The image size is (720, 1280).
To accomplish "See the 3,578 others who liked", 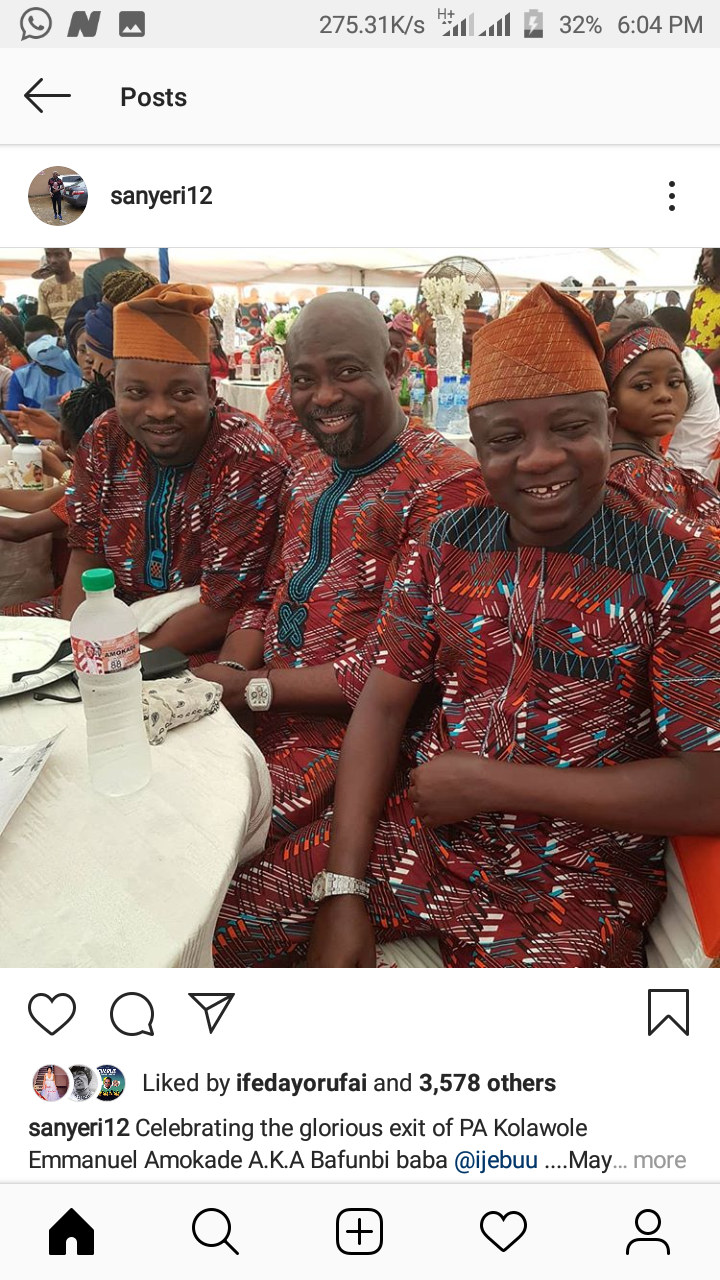I will pos(487,1083).
